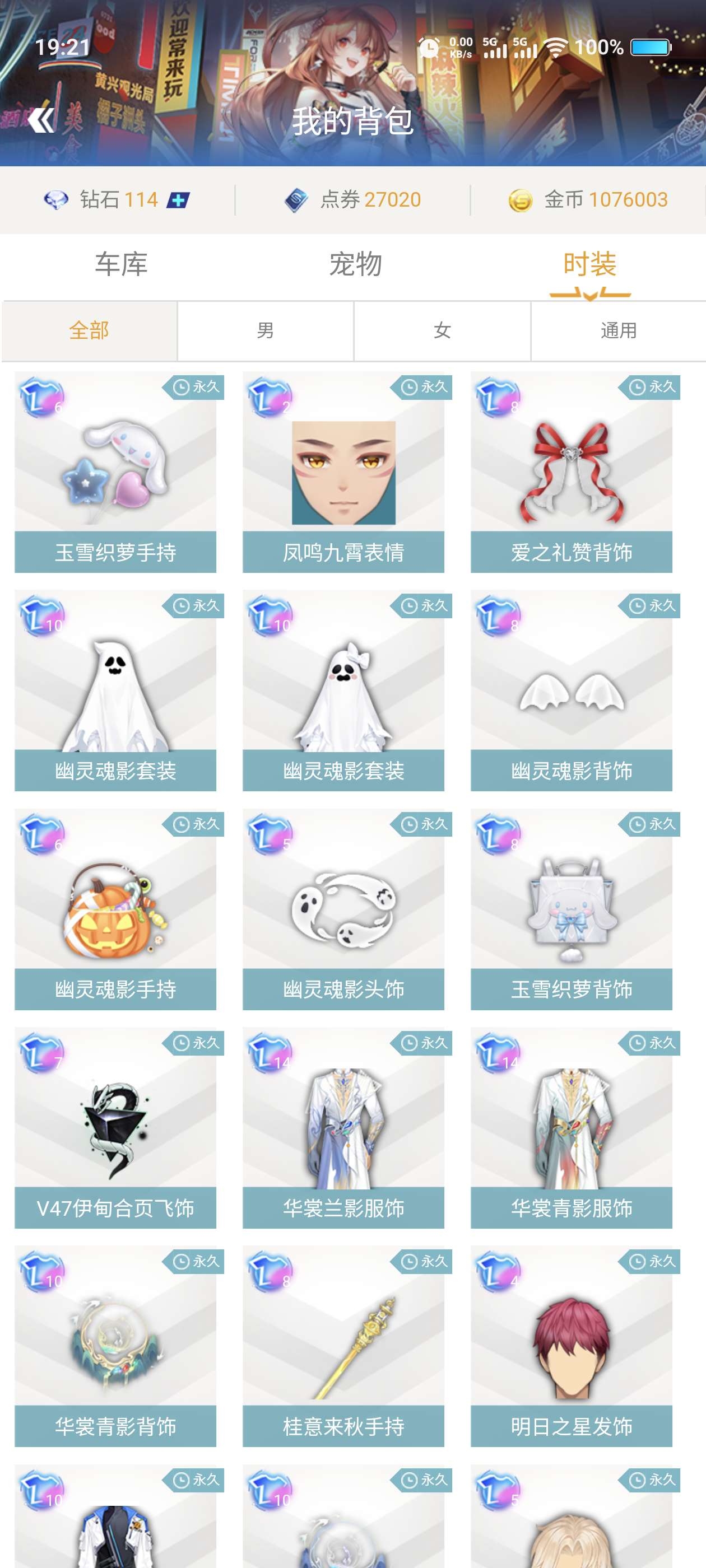Screen dimensions: 706x1568
Task: Open the 凤鸣九霄表情 item
Action: point(343,472)
